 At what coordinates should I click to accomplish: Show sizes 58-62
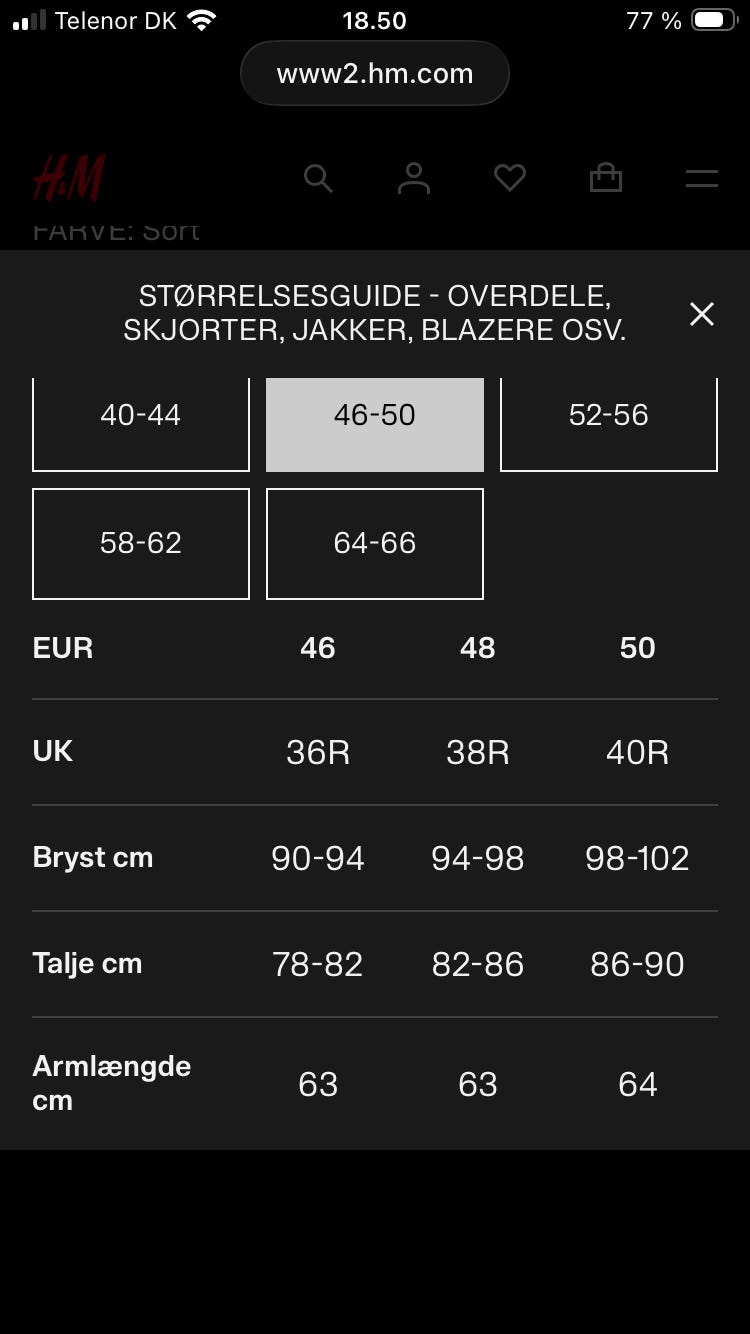(141, 544)
